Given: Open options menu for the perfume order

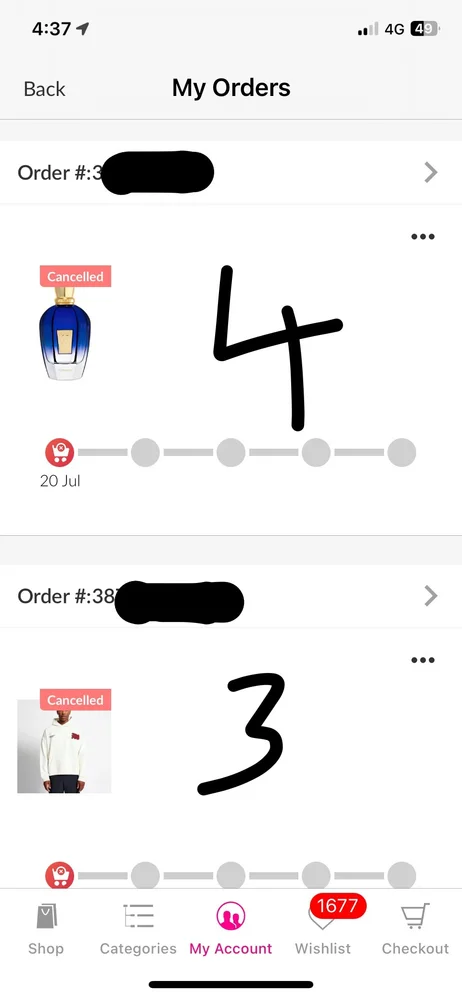Looking at the screenshot, I should 422,237.
